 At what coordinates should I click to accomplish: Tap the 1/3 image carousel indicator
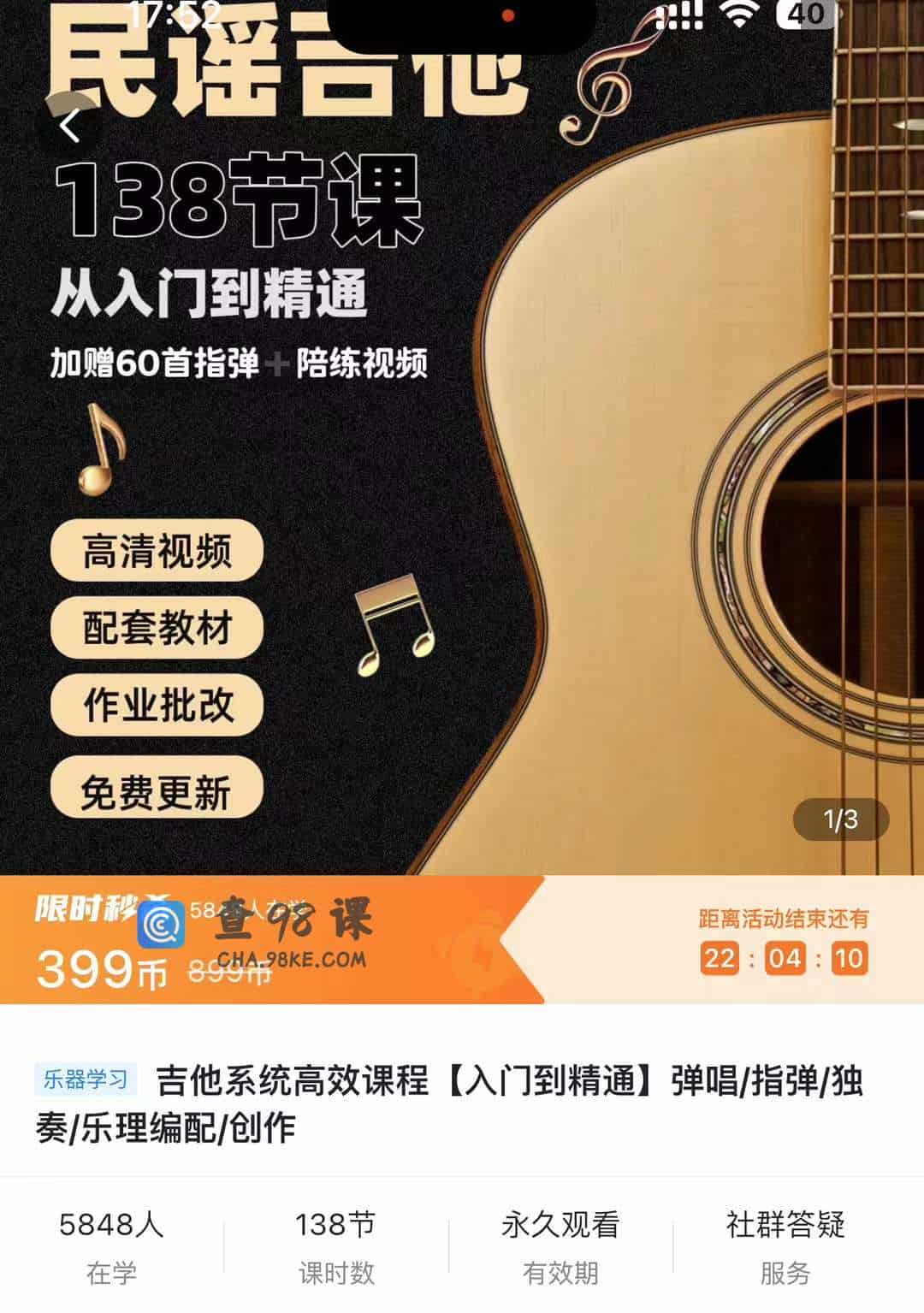[x=843, y=819]
